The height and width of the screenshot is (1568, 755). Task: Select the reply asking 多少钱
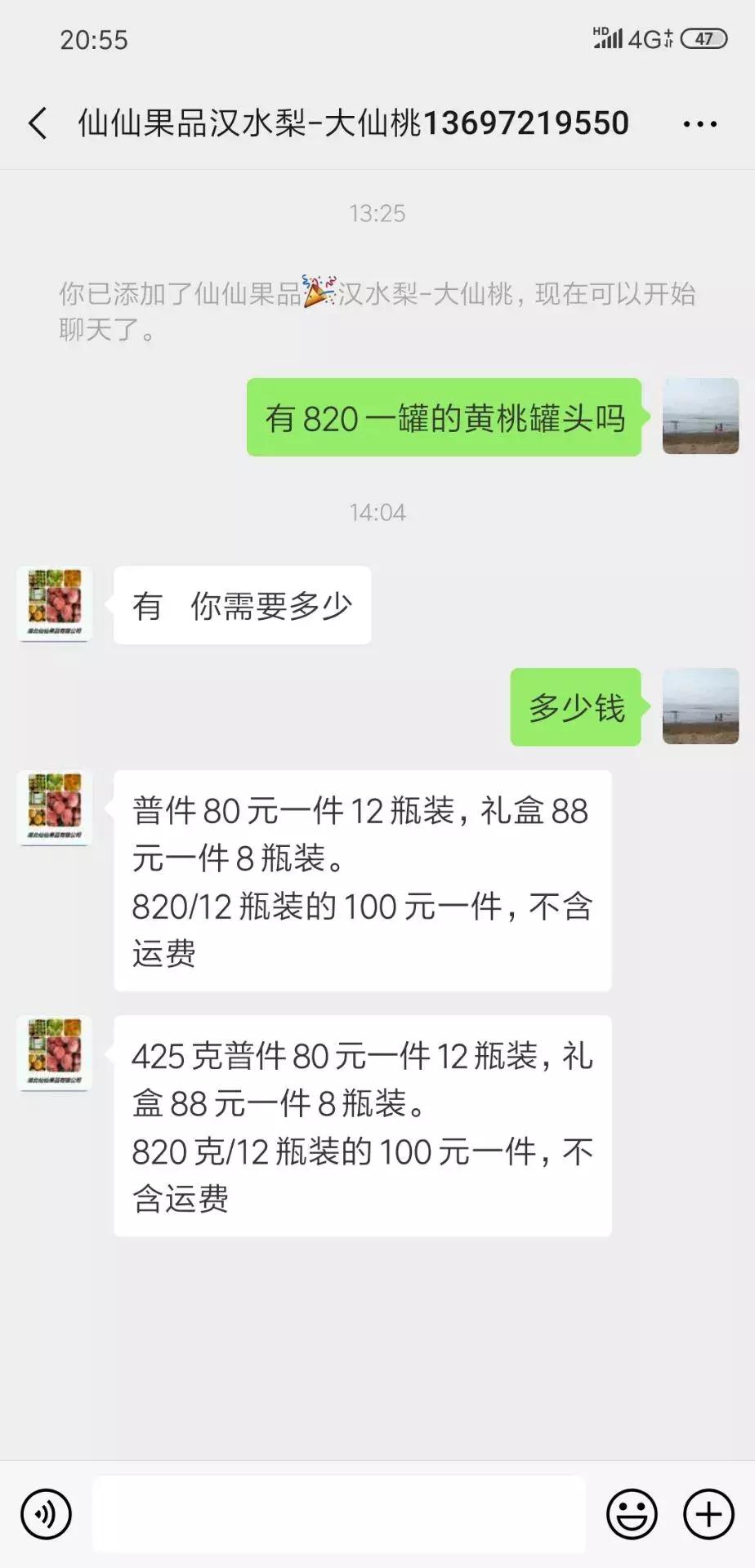[x=576, y=709]
